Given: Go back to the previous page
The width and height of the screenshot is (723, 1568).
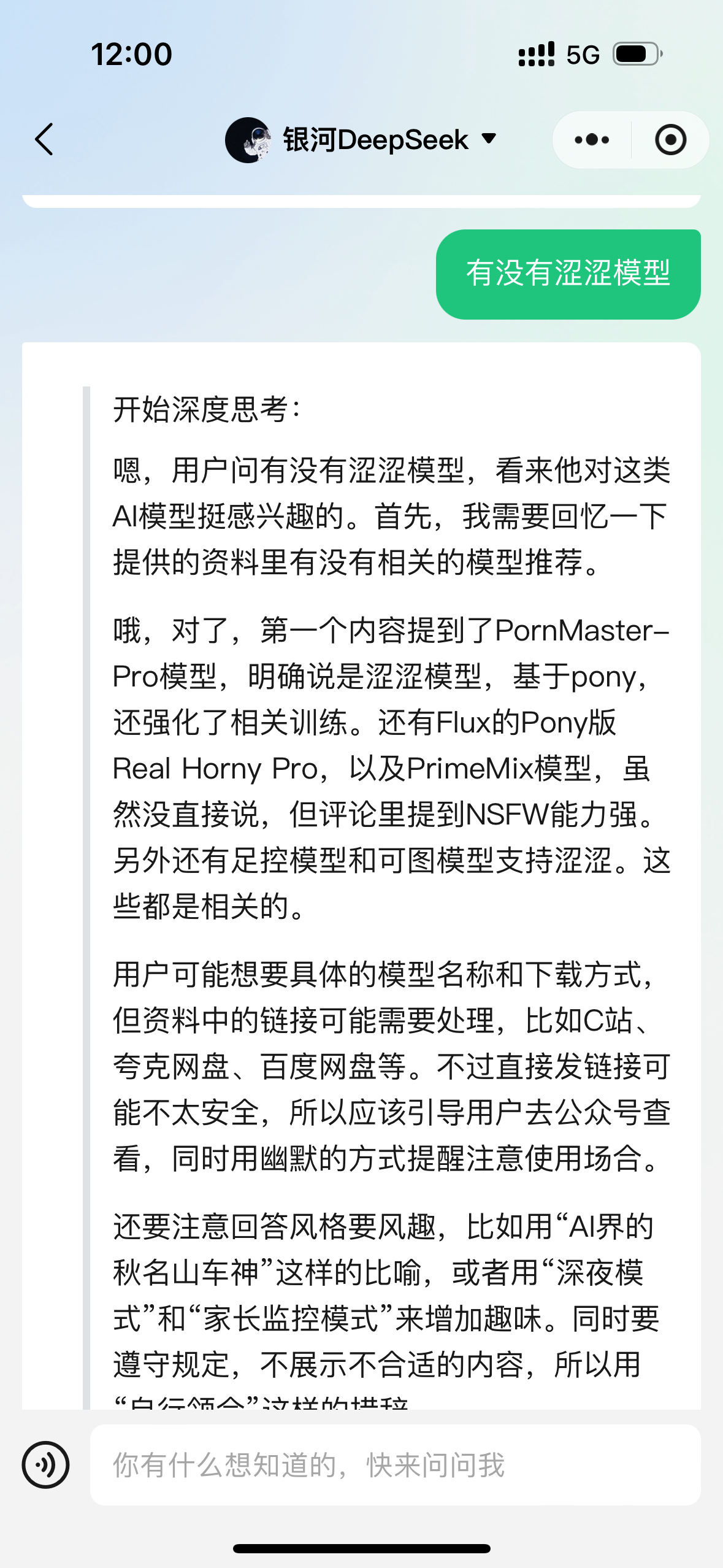Looking at the screenshot, I should 44,139.
